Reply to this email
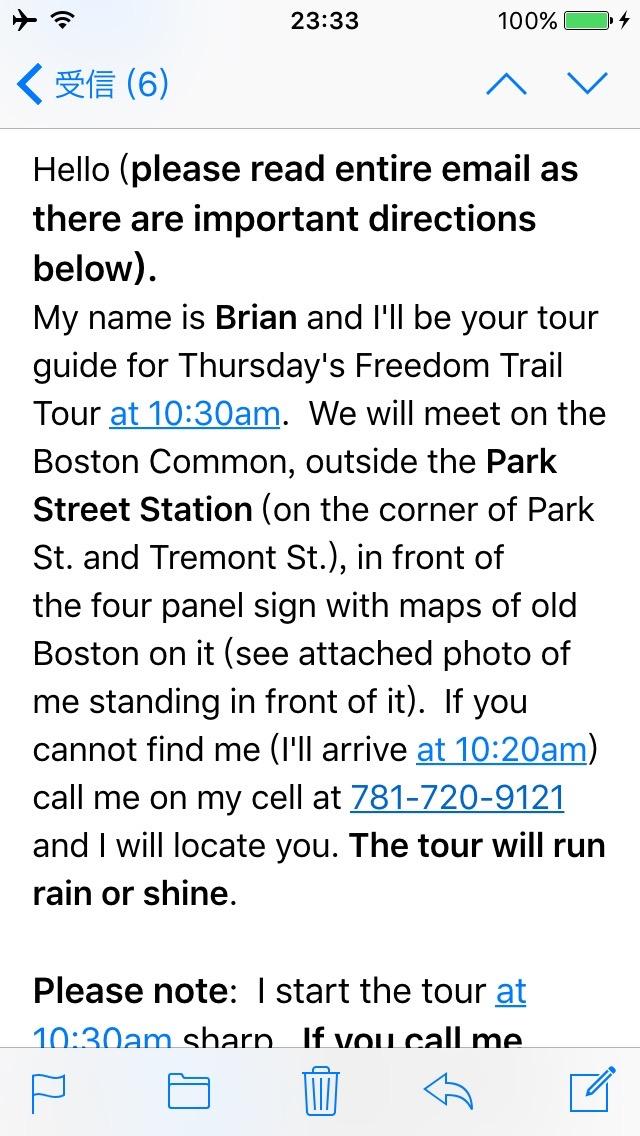Image resolution: width=640 pixels, height=1136 pixels. 448,1090
